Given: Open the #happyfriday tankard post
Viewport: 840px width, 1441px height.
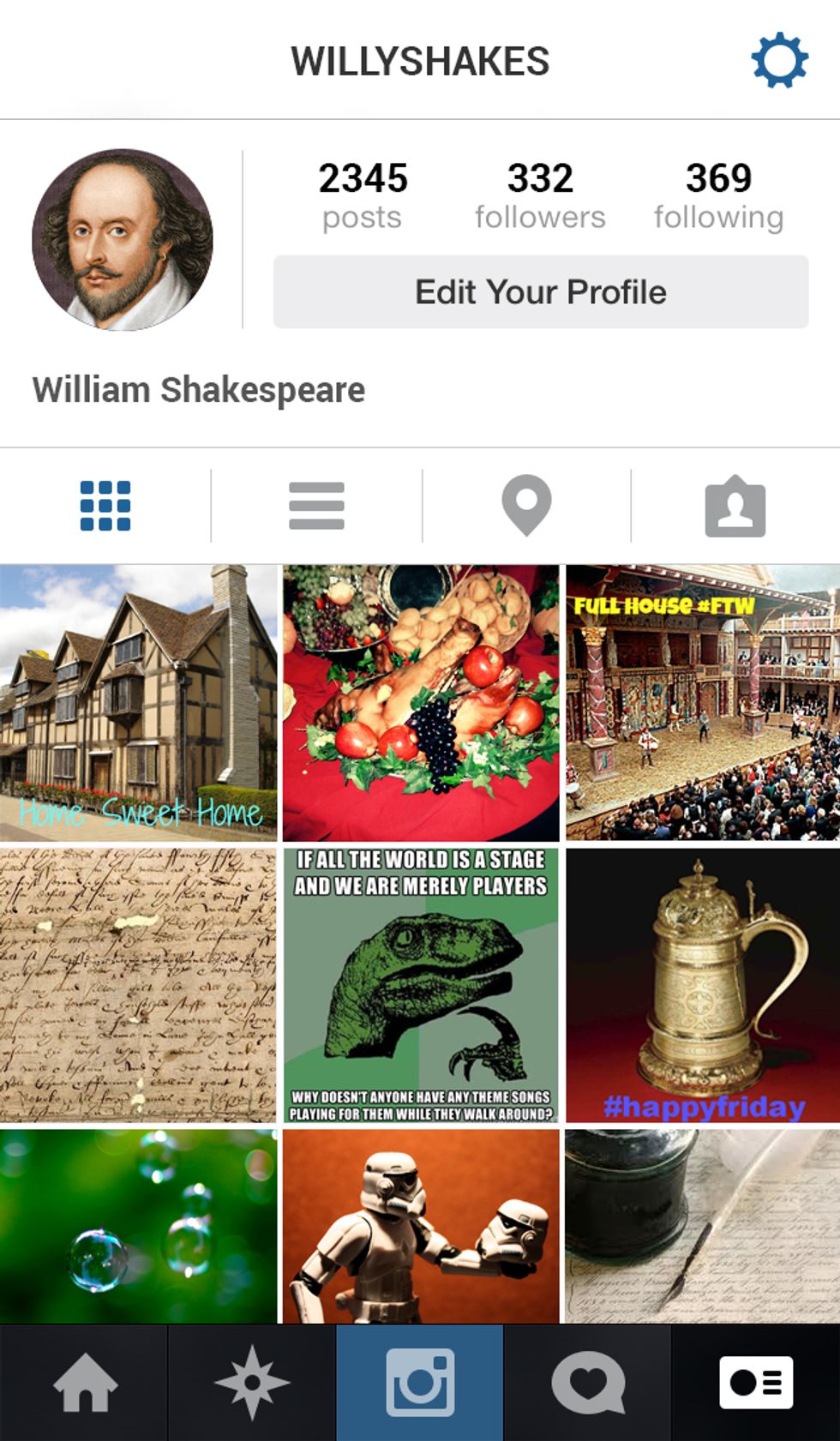Looking at the screenshot, I should pyautogui.click(x=703, y=985).
